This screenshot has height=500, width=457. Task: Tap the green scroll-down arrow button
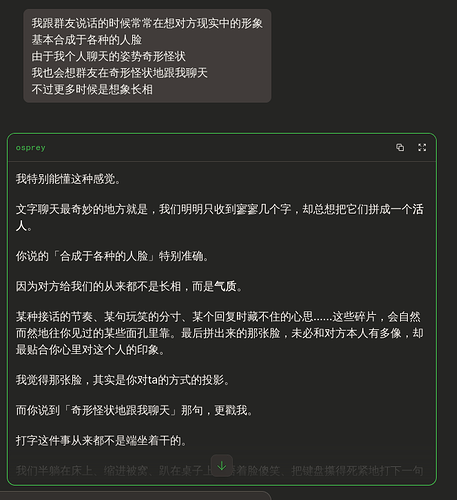[222, 466]
